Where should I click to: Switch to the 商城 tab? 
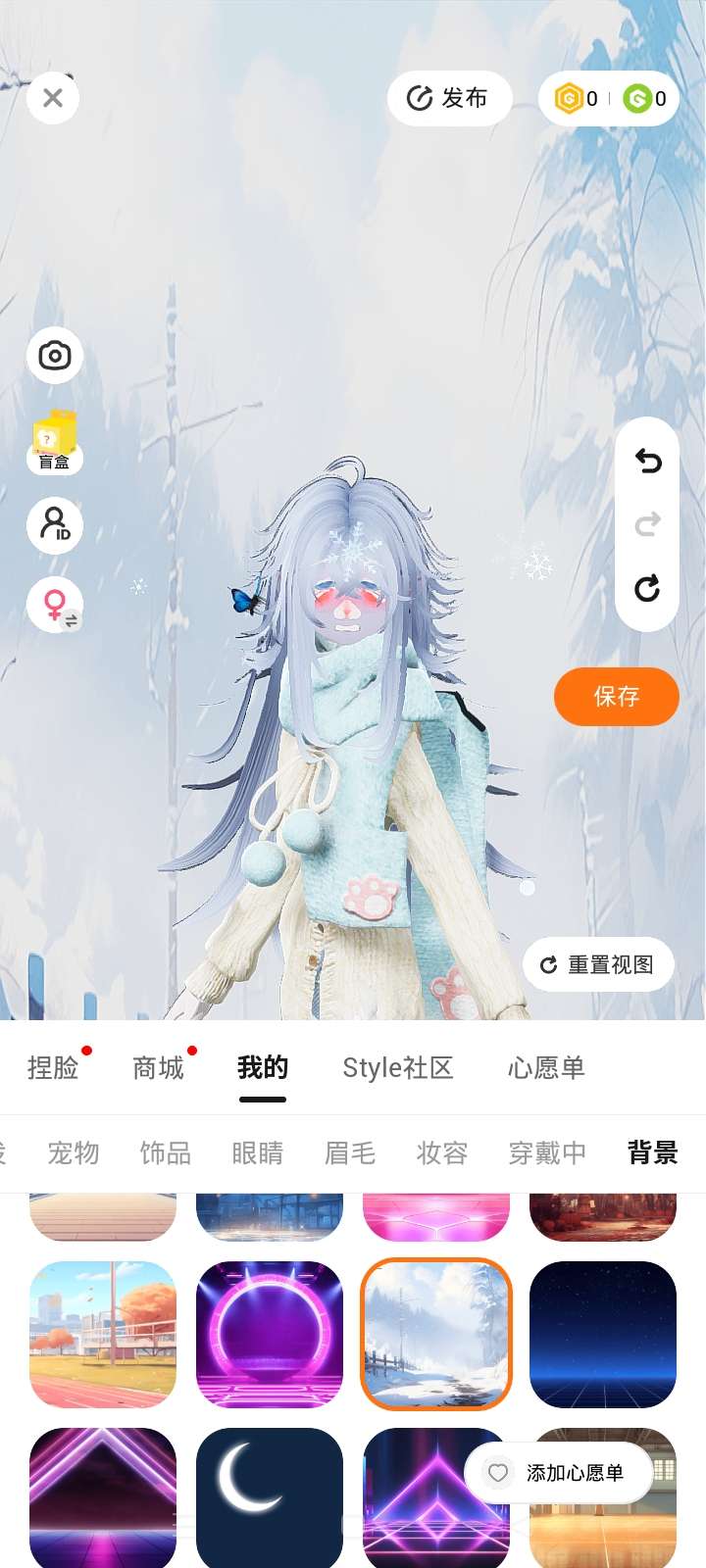click(158, 1067)
